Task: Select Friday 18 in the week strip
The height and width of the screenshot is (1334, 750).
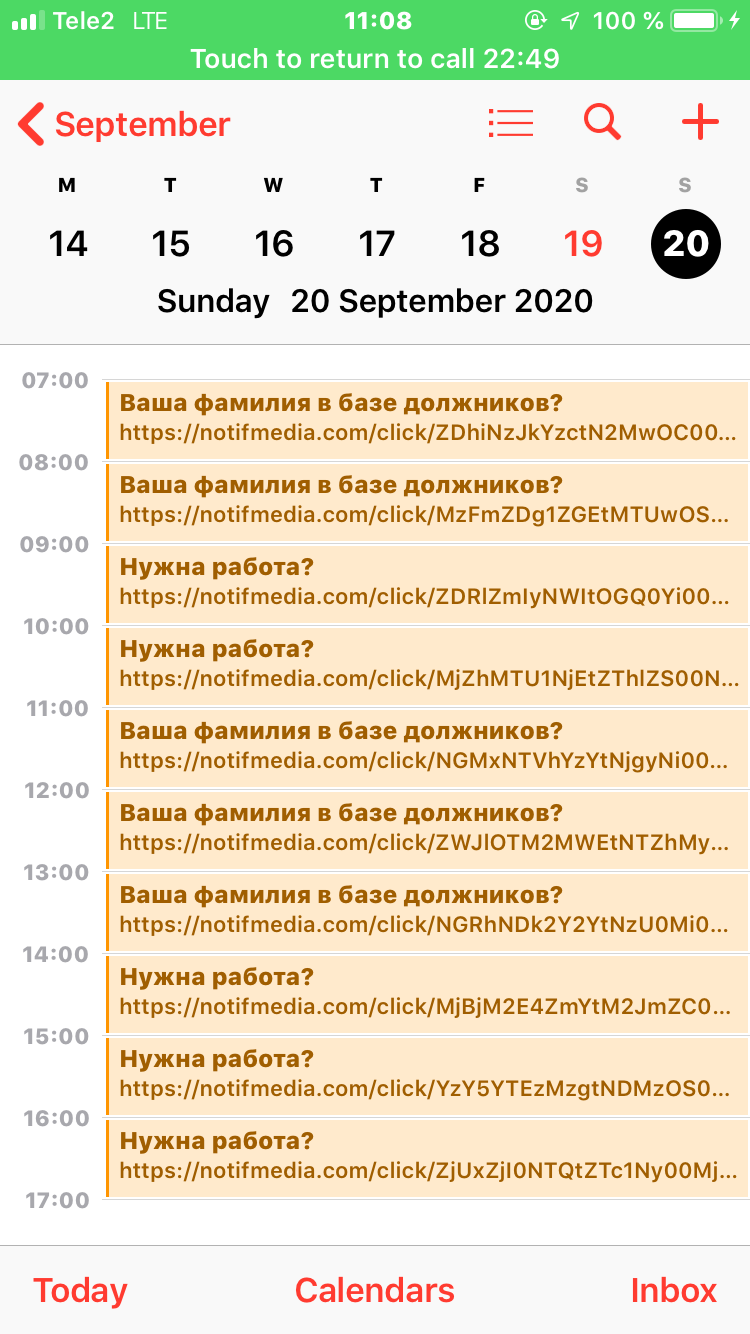Action: click(x=480, y=243)
